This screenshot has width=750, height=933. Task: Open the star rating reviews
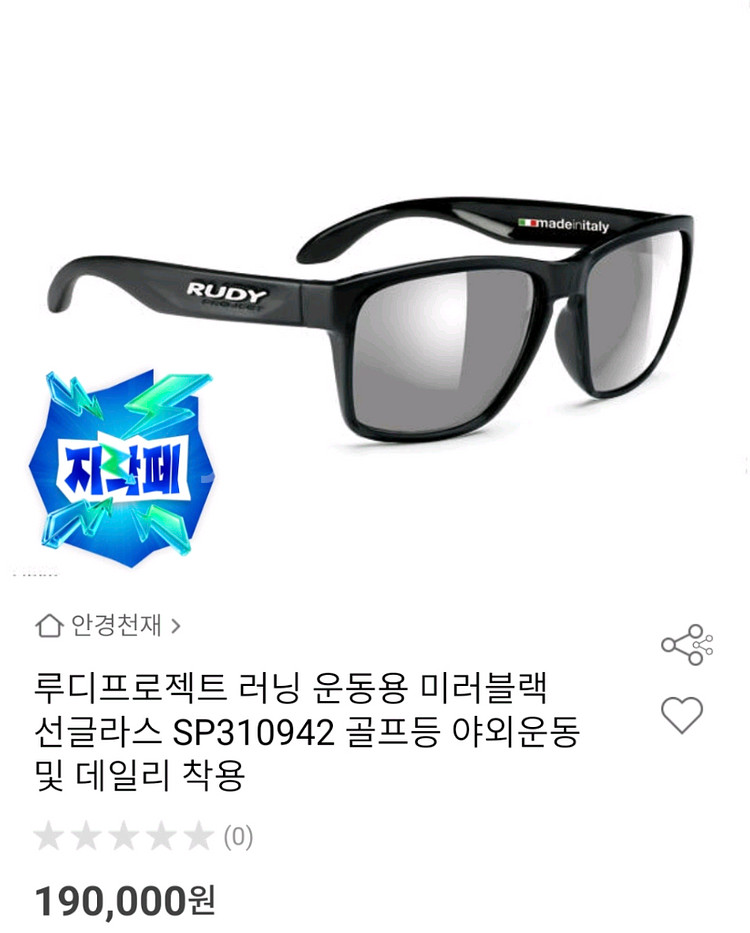tap(142, 836)
